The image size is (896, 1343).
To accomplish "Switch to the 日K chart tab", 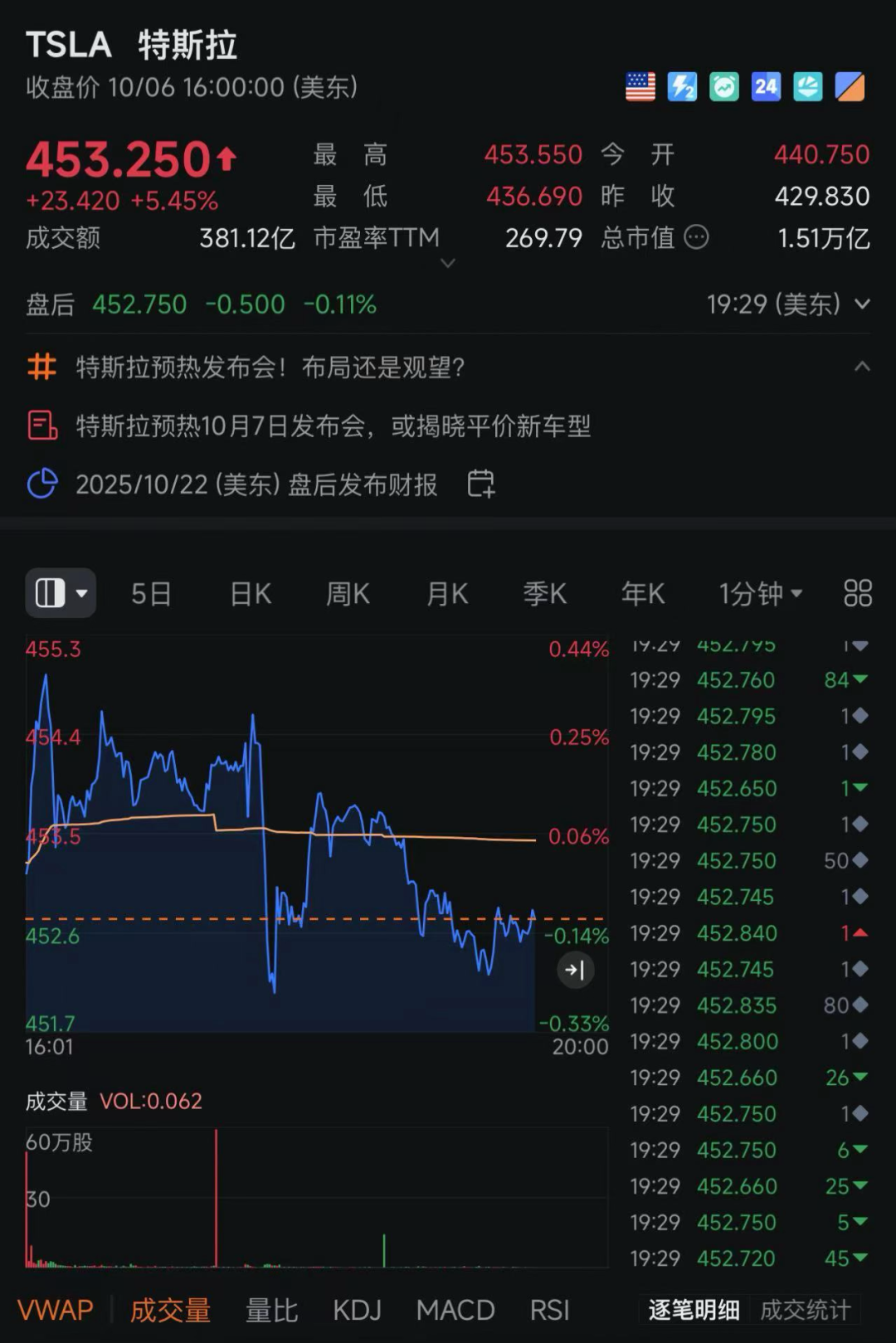I will [x=250, y=592].
